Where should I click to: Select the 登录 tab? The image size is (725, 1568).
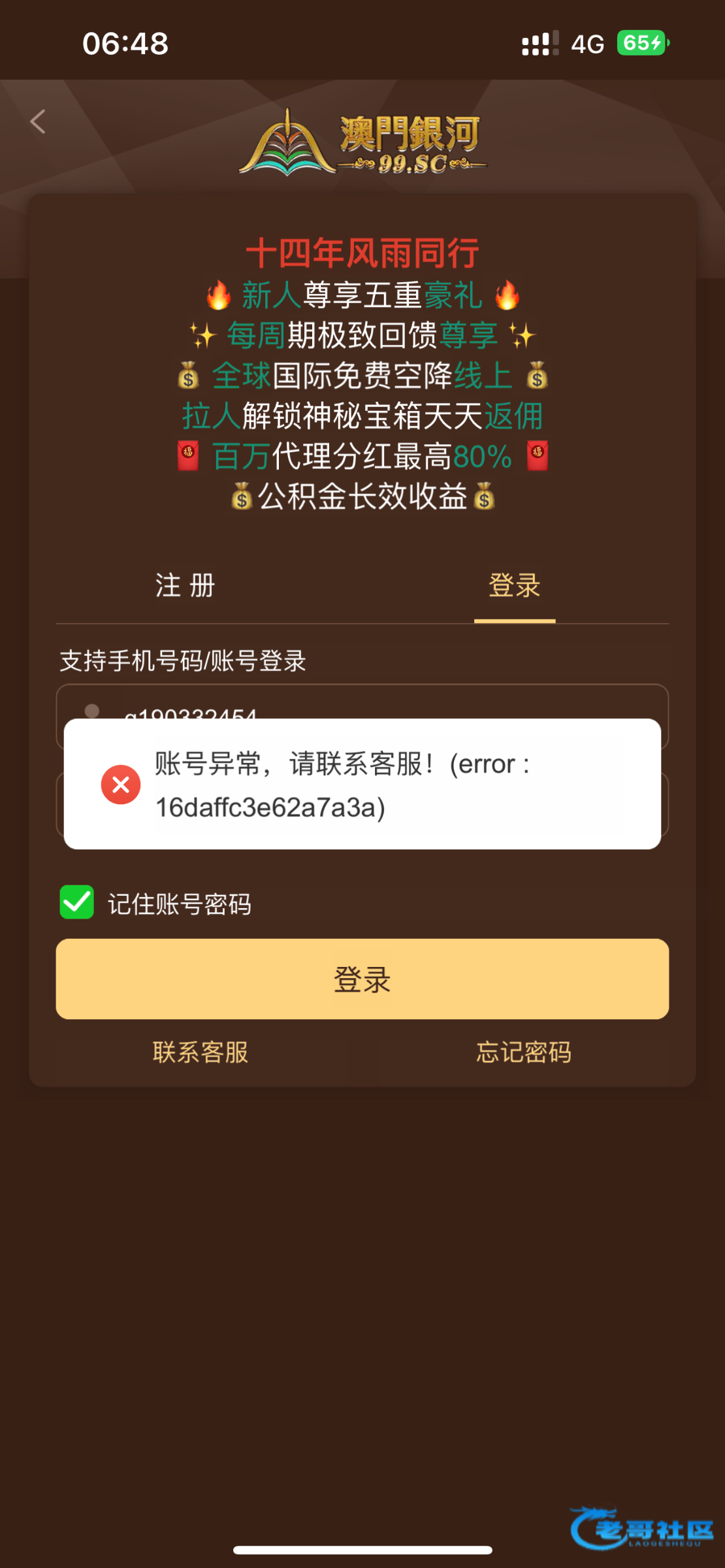coord(515,585)
